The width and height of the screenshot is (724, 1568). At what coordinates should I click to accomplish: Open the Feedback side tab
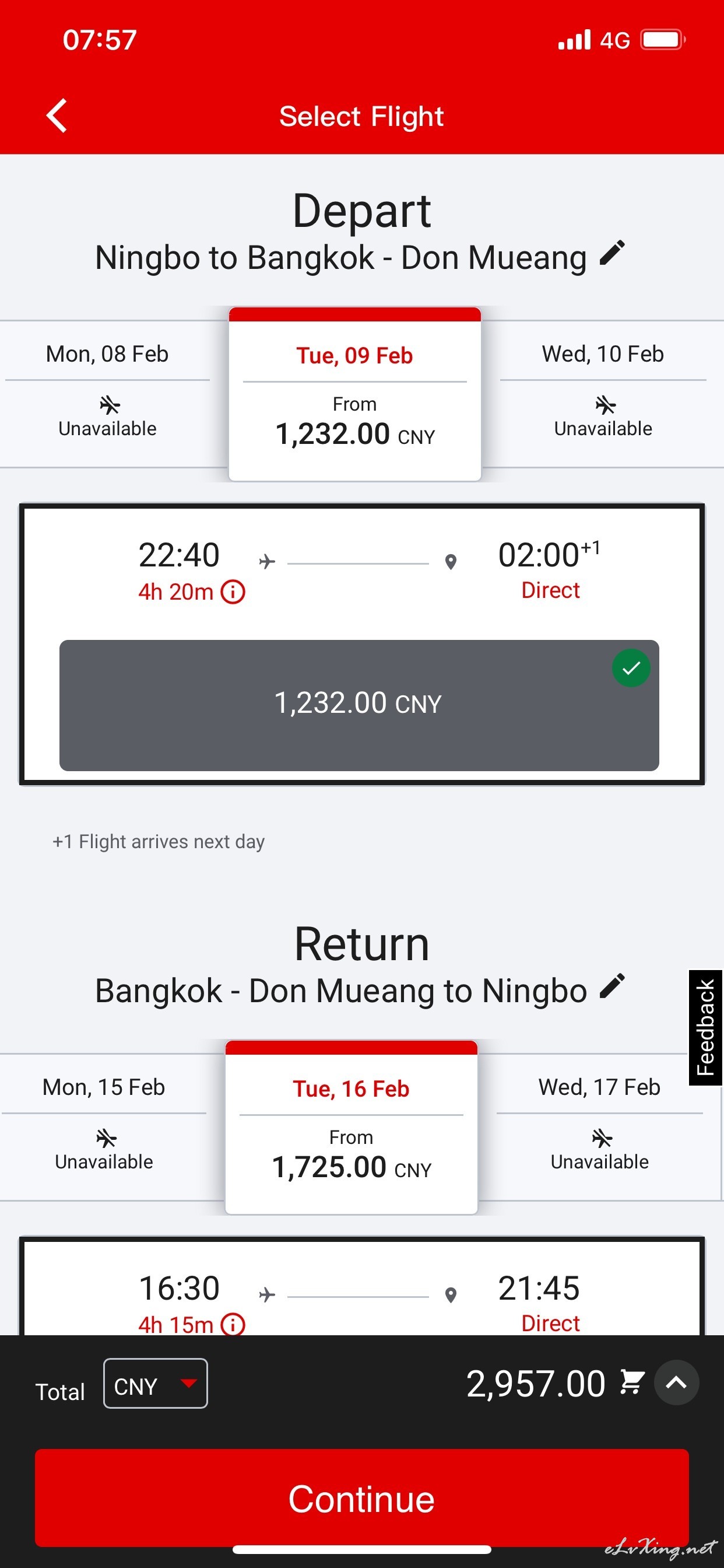[x=705, y=1027]
